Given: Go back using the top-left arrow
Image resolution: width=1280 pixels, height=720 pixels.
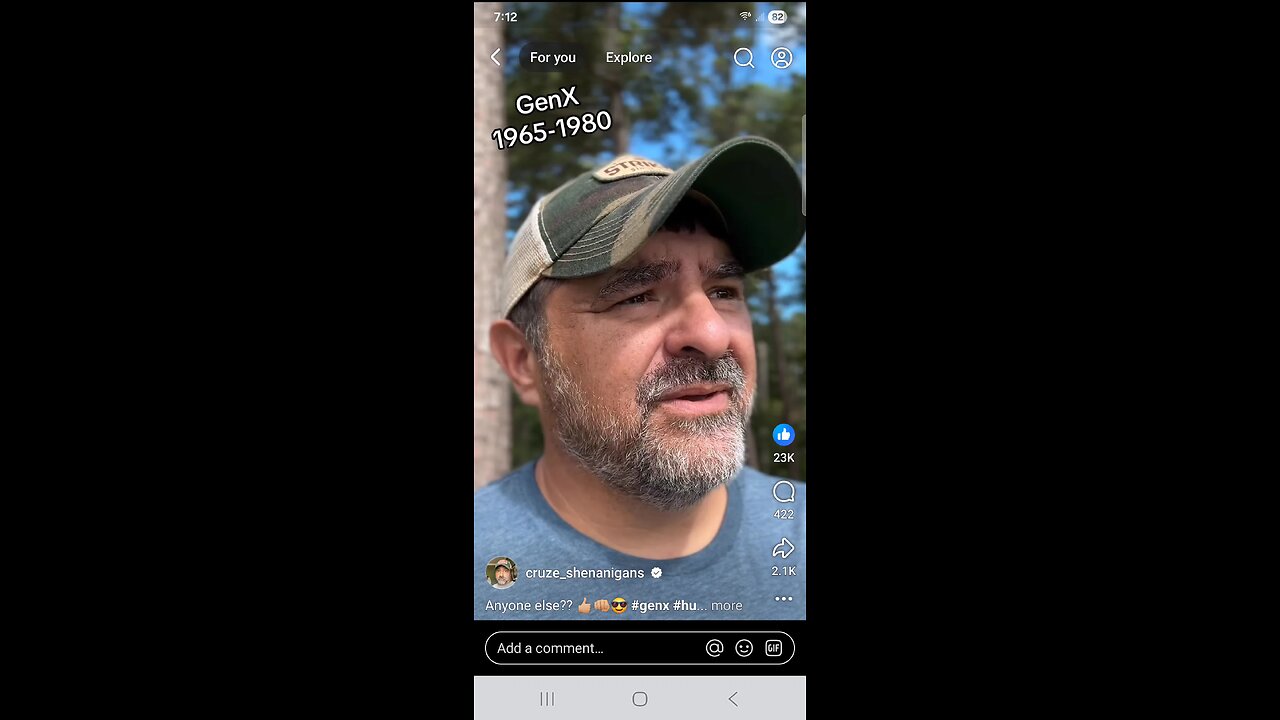Looking at the screenshot, I should [495, 58].
